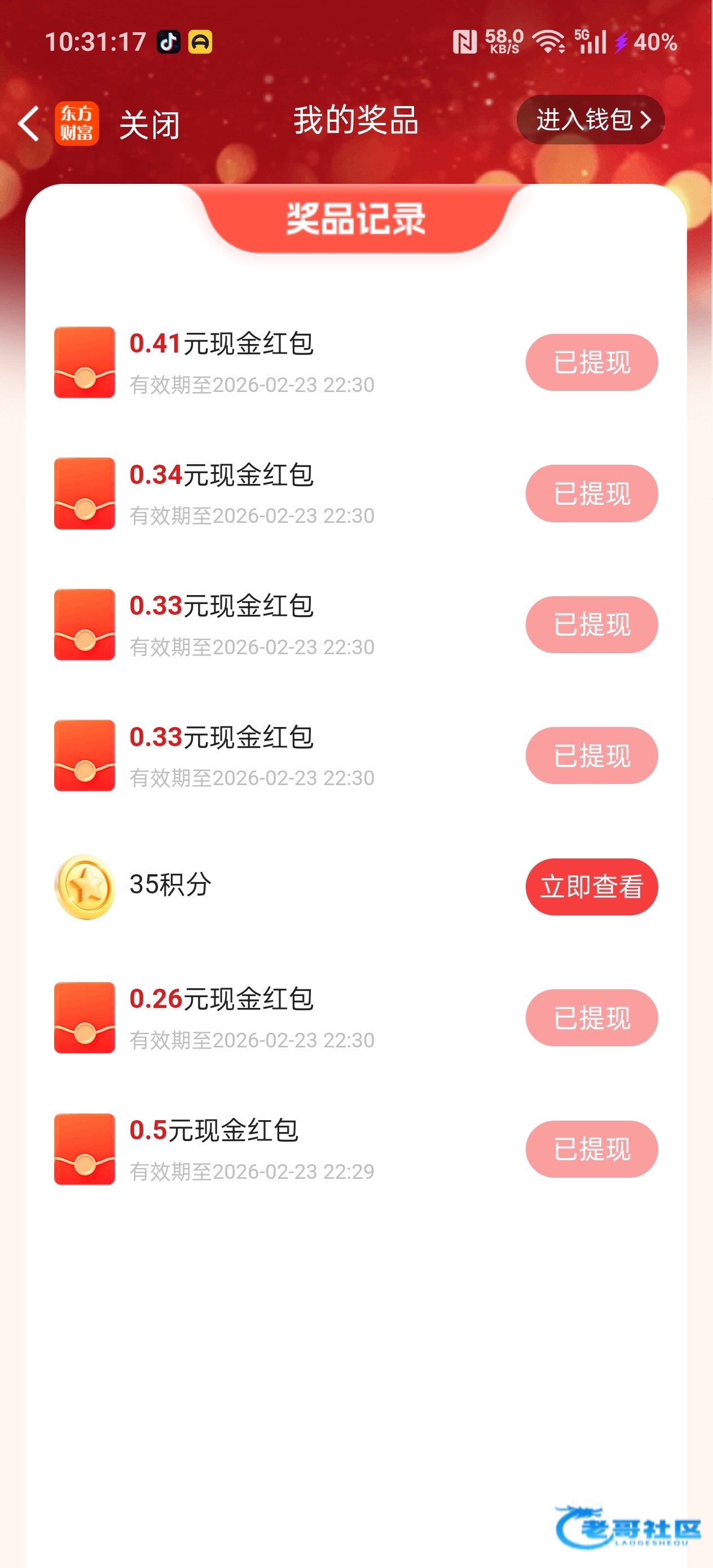Tap 已提现 next to the 0.41元 red packet
The width and height of the screenshot is (713, 1568).
click(591, 362)
